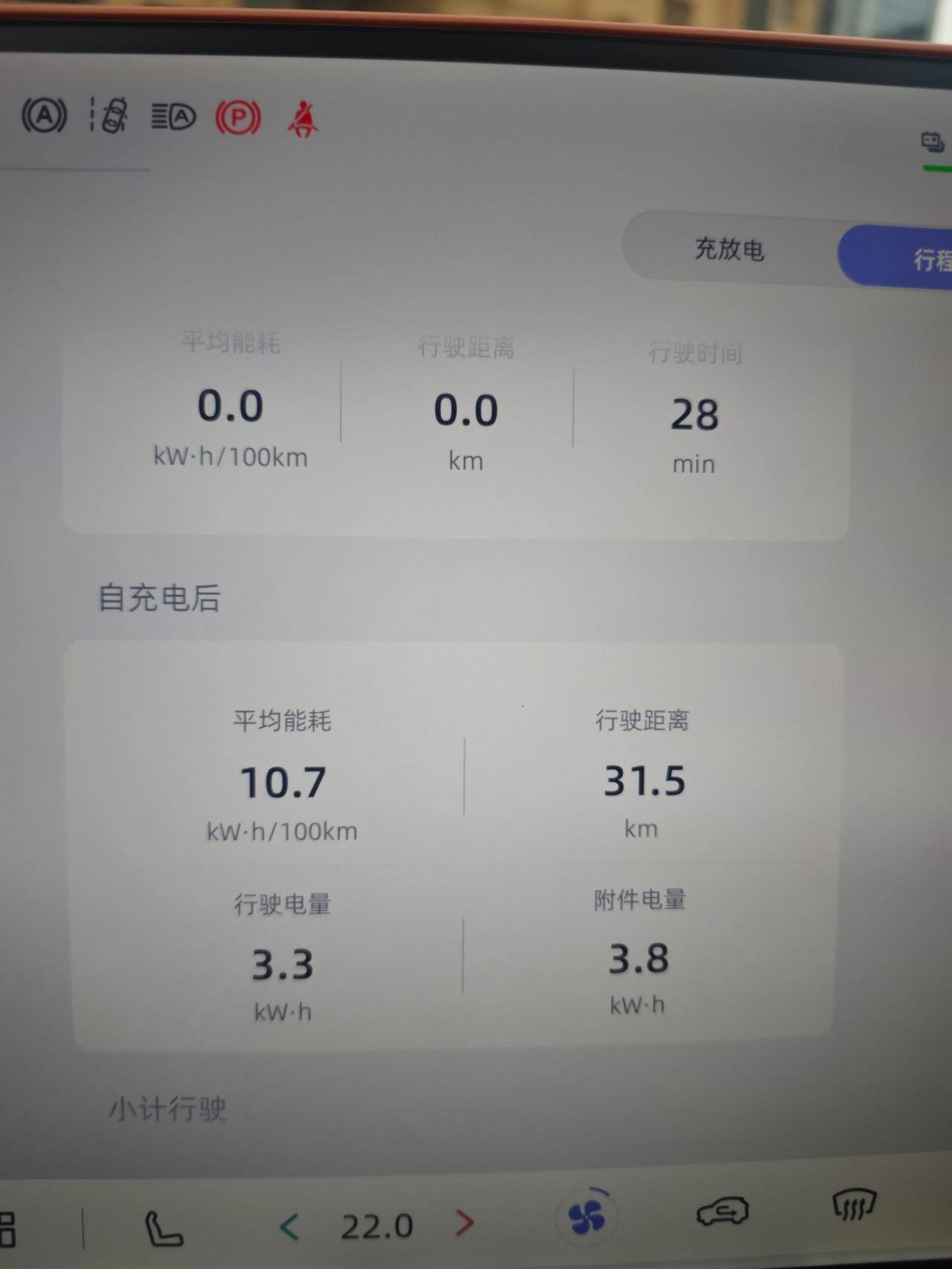
Task: Lower temperature with the left arrow
Action: pos(289,1227)
